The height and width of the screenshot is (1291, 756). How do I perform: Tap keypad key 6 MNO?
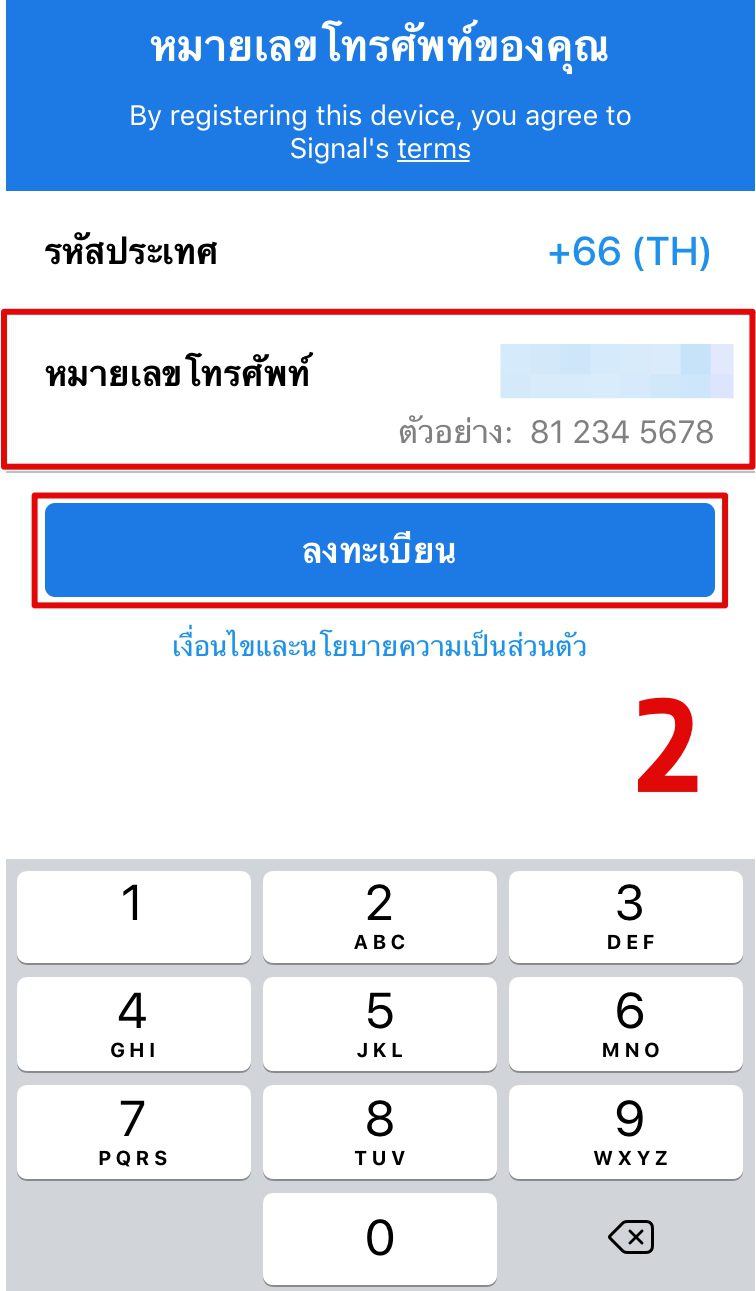[630, 1023]
